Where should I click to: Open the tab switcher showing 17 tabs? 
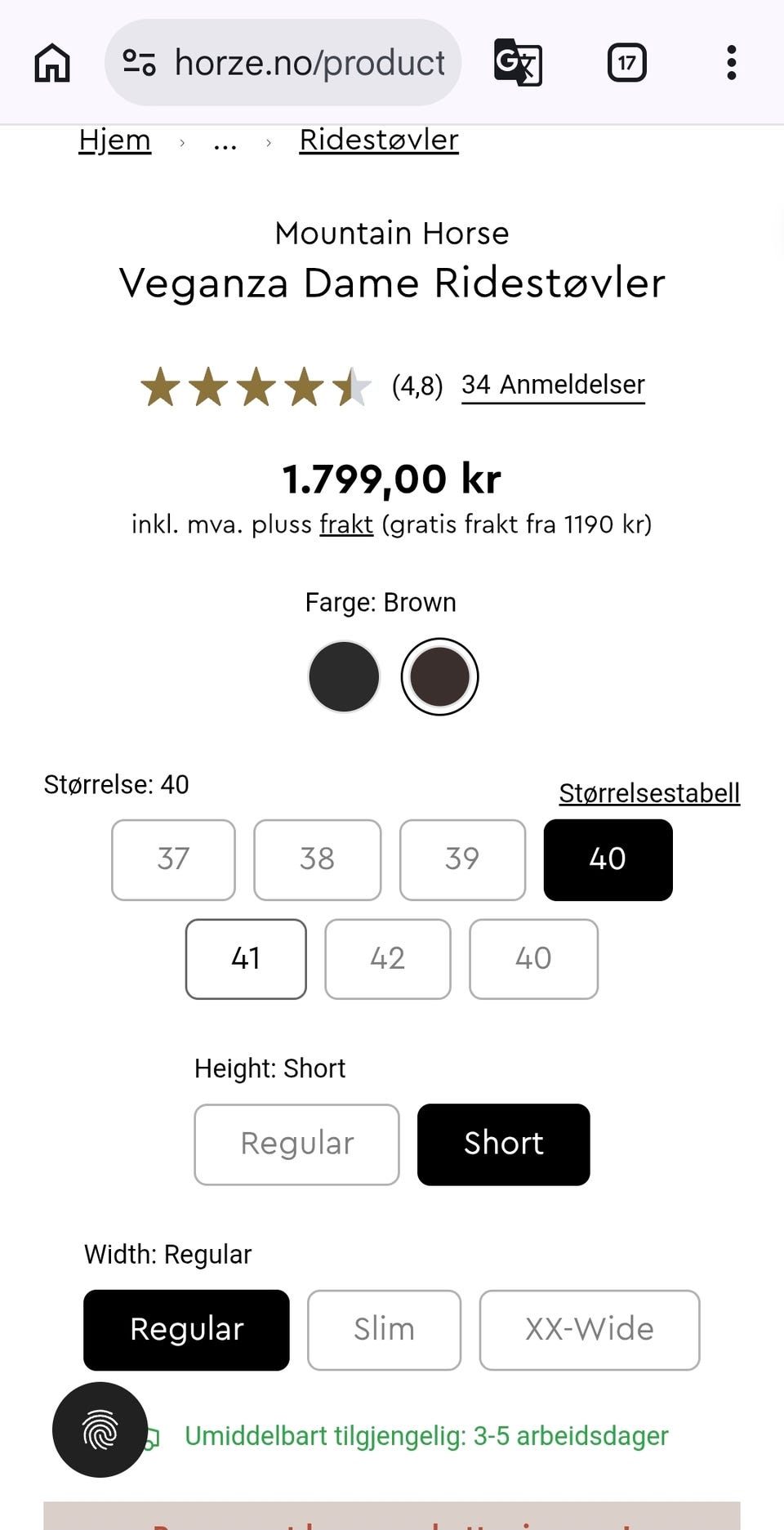point(626,62)
